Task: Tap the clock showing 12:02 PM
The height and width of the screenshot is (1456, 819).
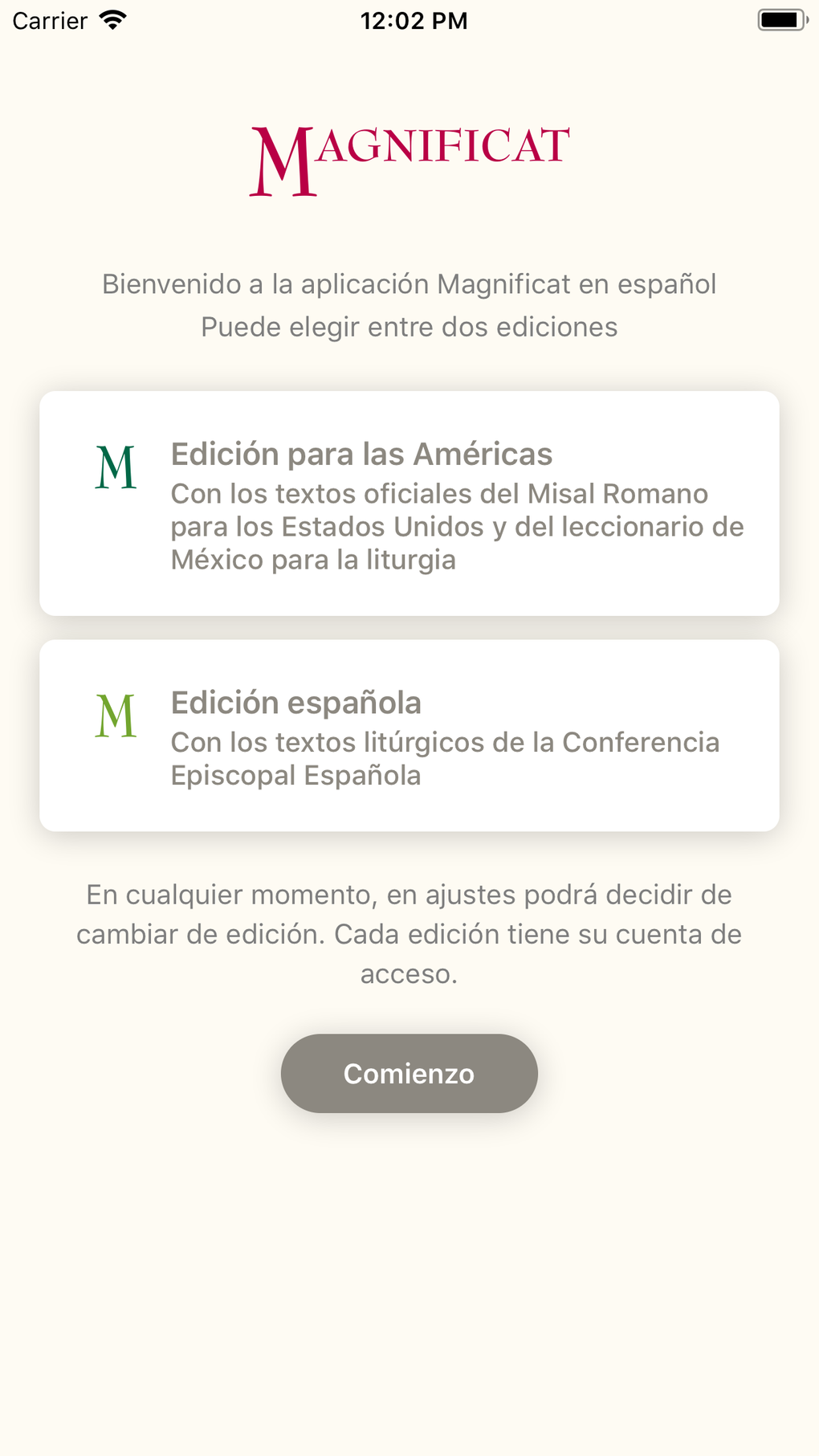Action: coord(413,20)
